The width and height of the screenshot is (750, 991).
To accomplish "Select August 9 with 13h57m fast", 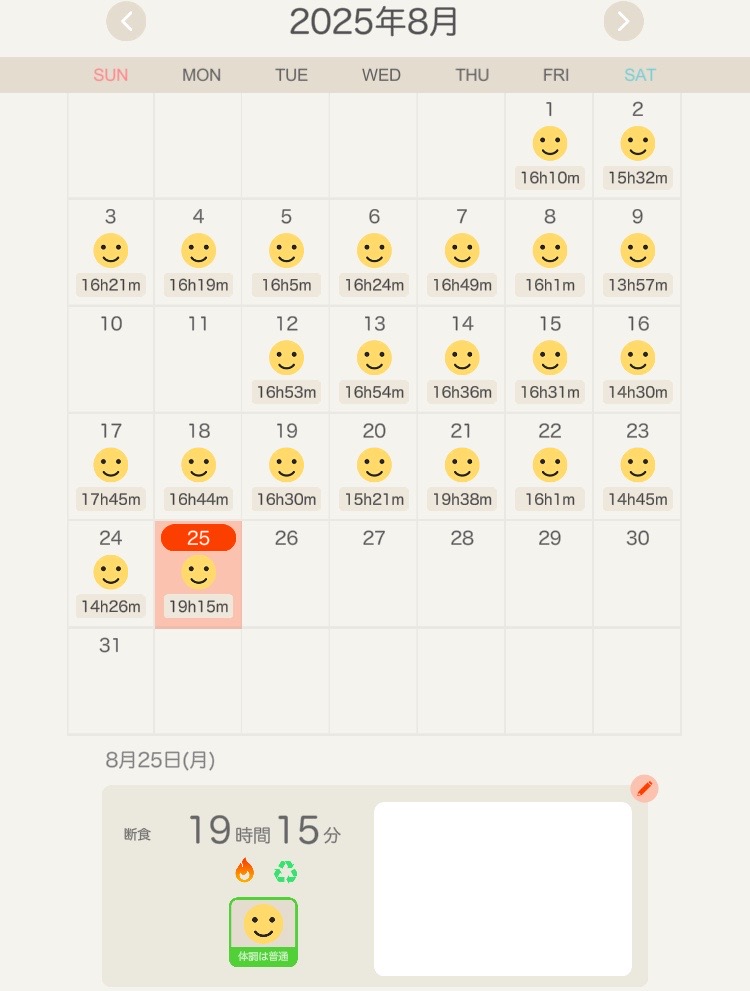I will coord(637,253).
